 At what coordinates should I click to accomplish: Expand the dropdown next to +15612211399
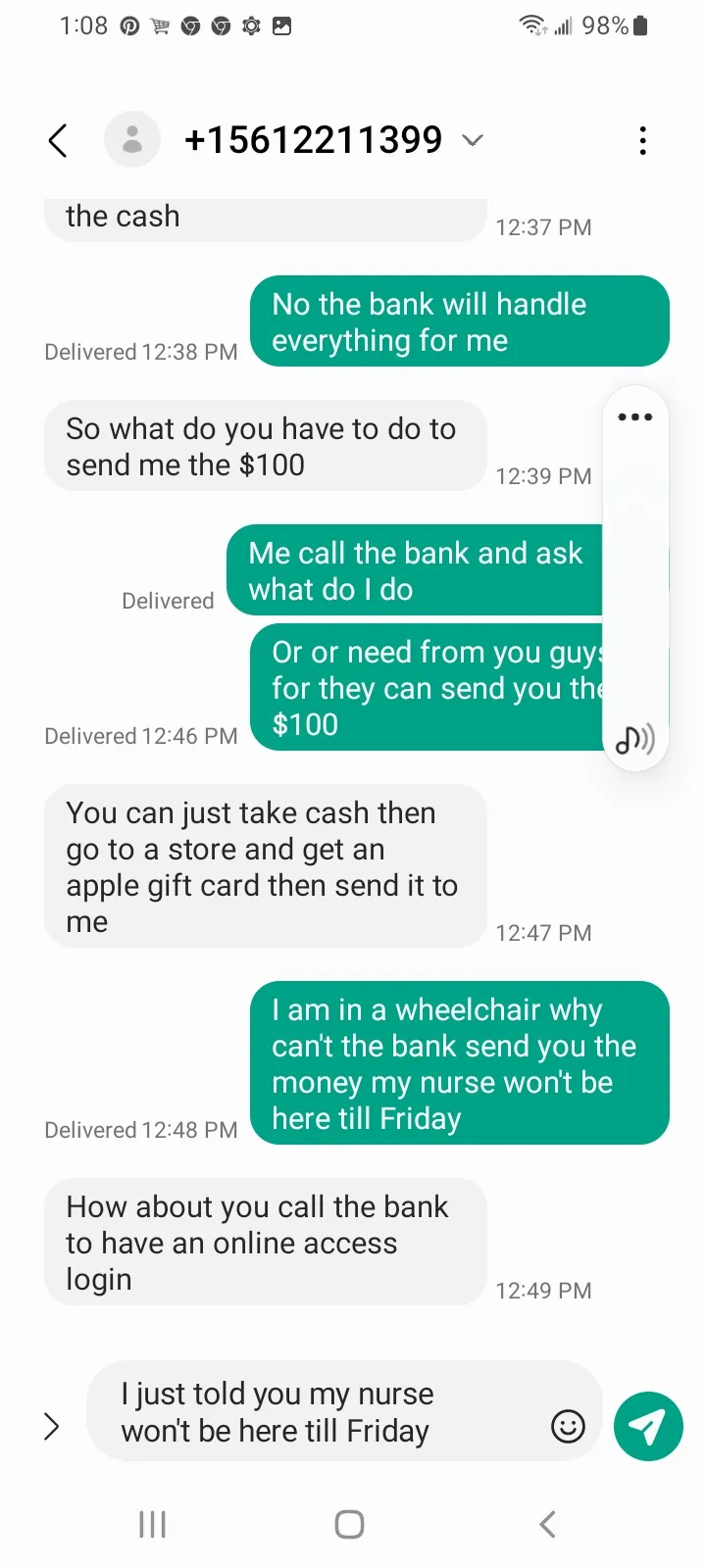point(473,141)
